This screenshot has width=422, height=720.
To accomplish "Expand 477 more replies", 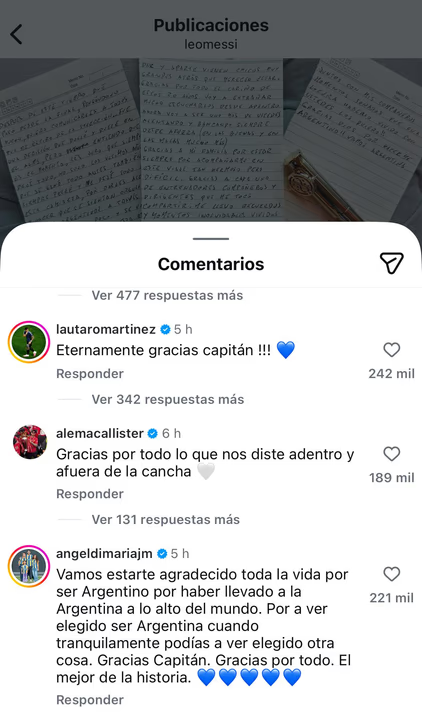I will click(x=167, y=295).
